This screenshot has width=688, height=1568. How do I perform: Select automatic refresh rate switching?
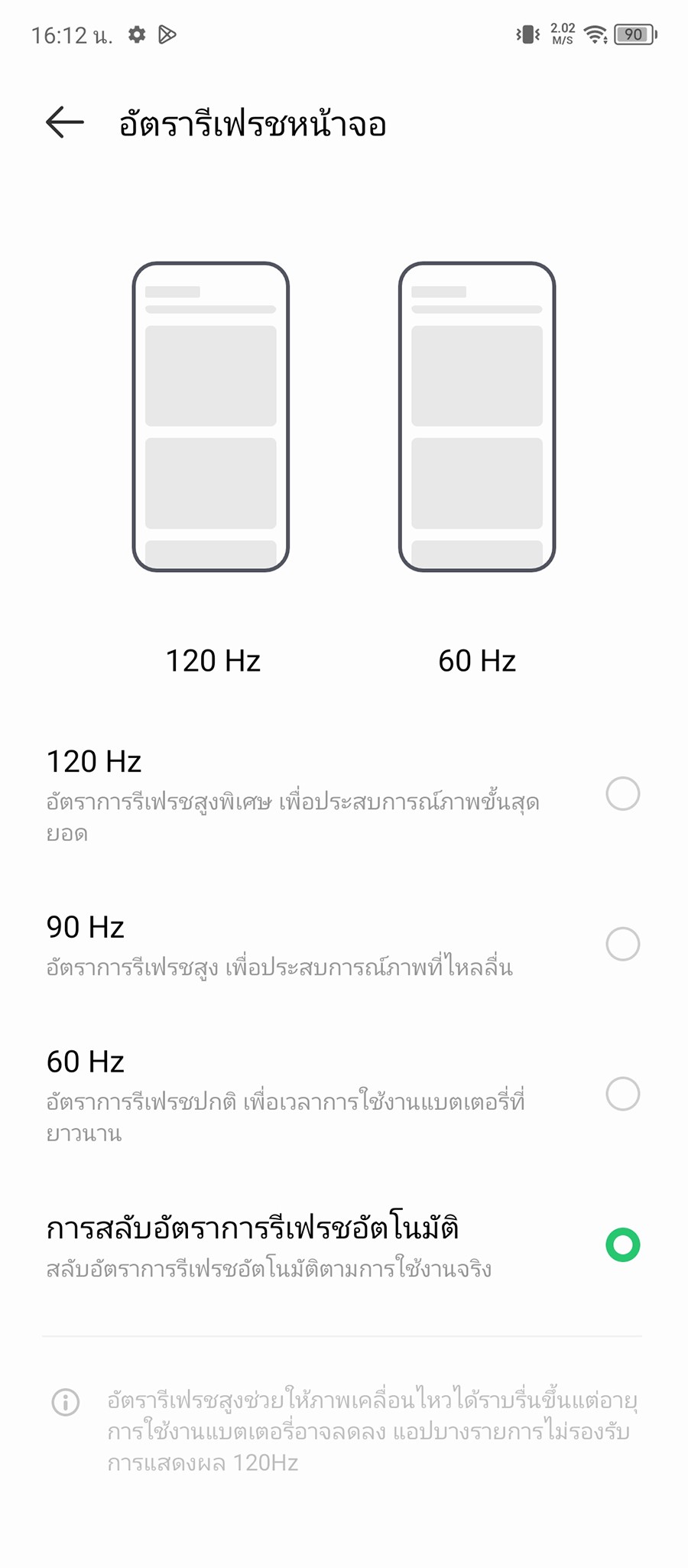click(622, 1244)
